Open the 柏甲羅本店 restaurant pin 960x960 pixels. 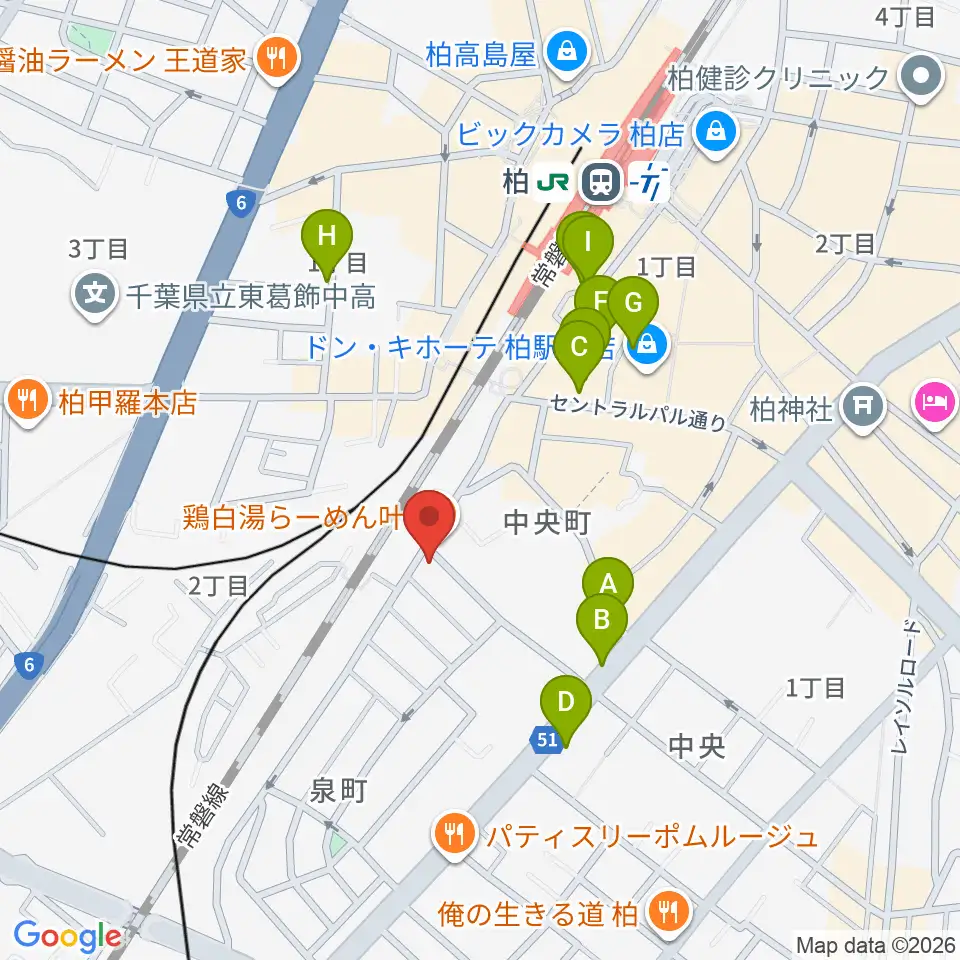(28, 402)
